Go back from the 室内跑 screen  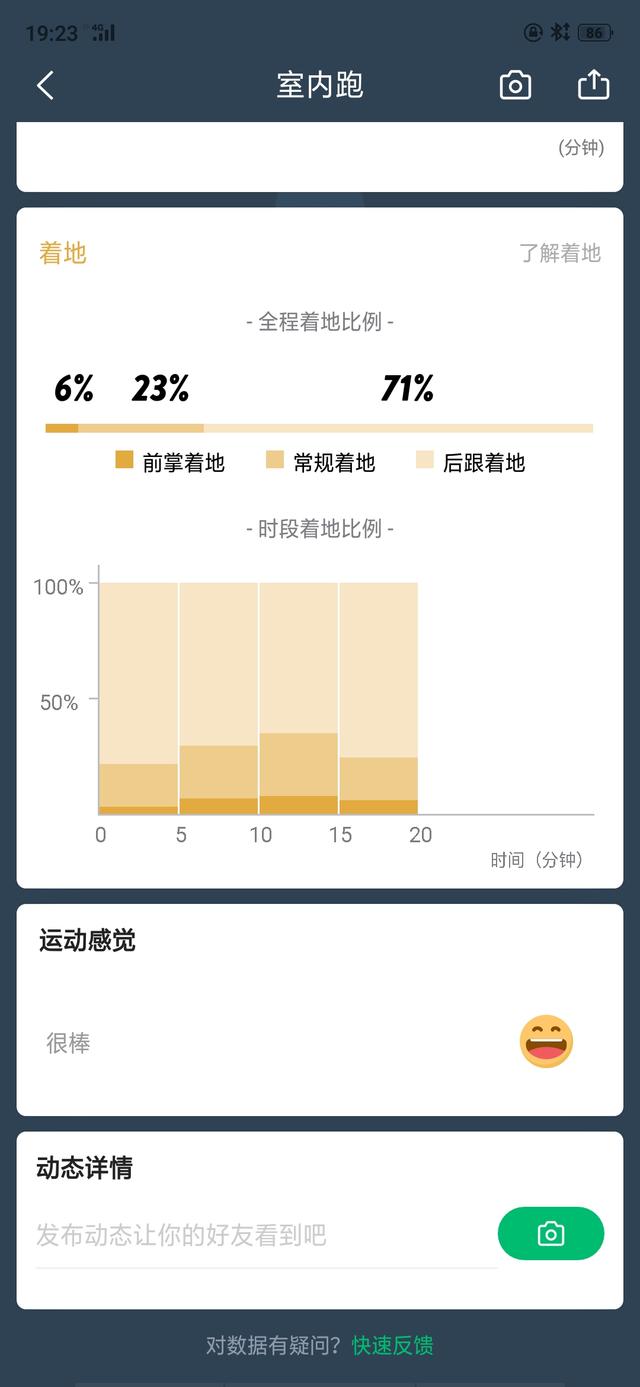(x=45, y=85)
